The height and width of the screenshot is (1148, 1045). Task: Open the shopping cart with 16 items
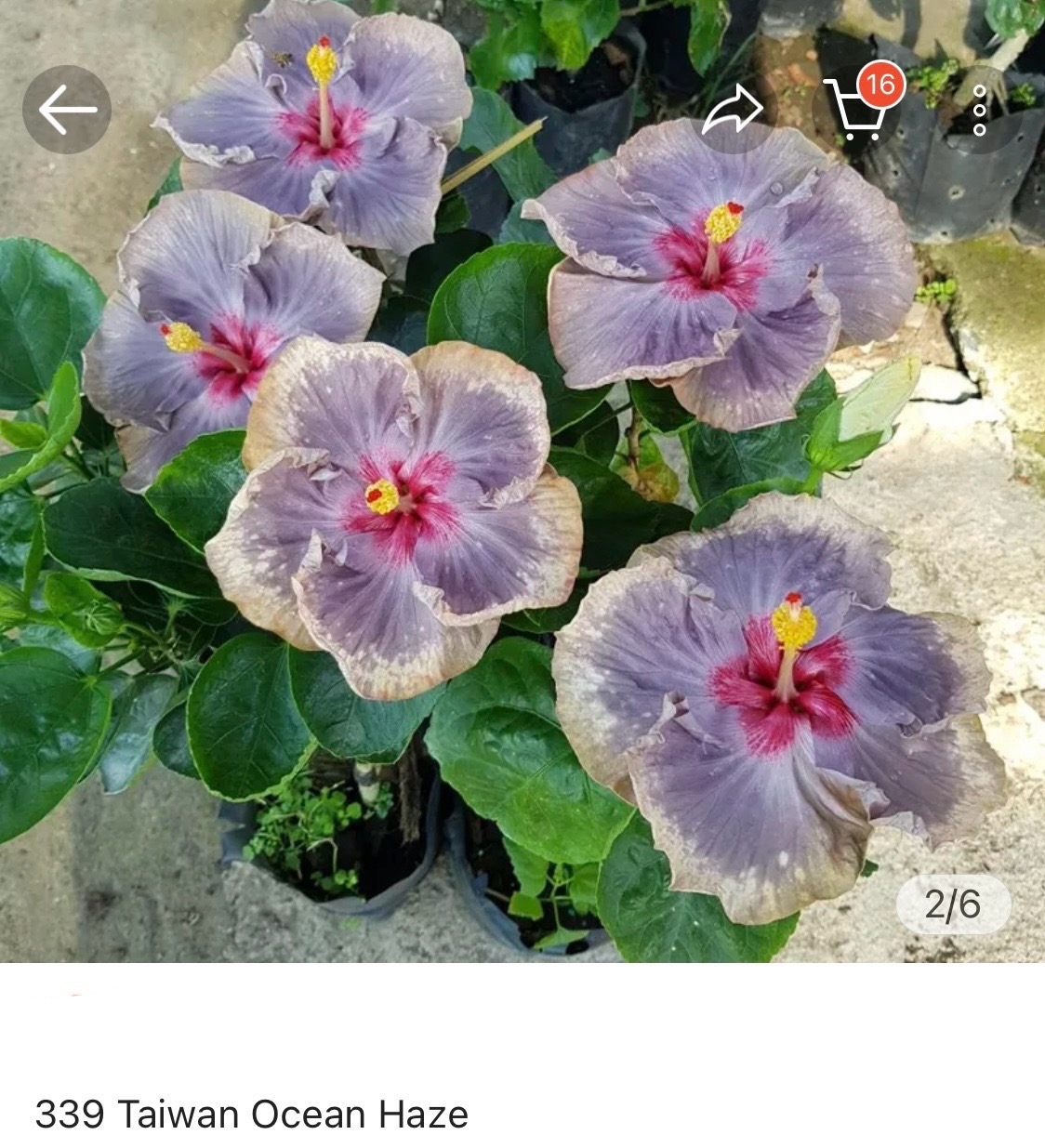tap(857, 111)
